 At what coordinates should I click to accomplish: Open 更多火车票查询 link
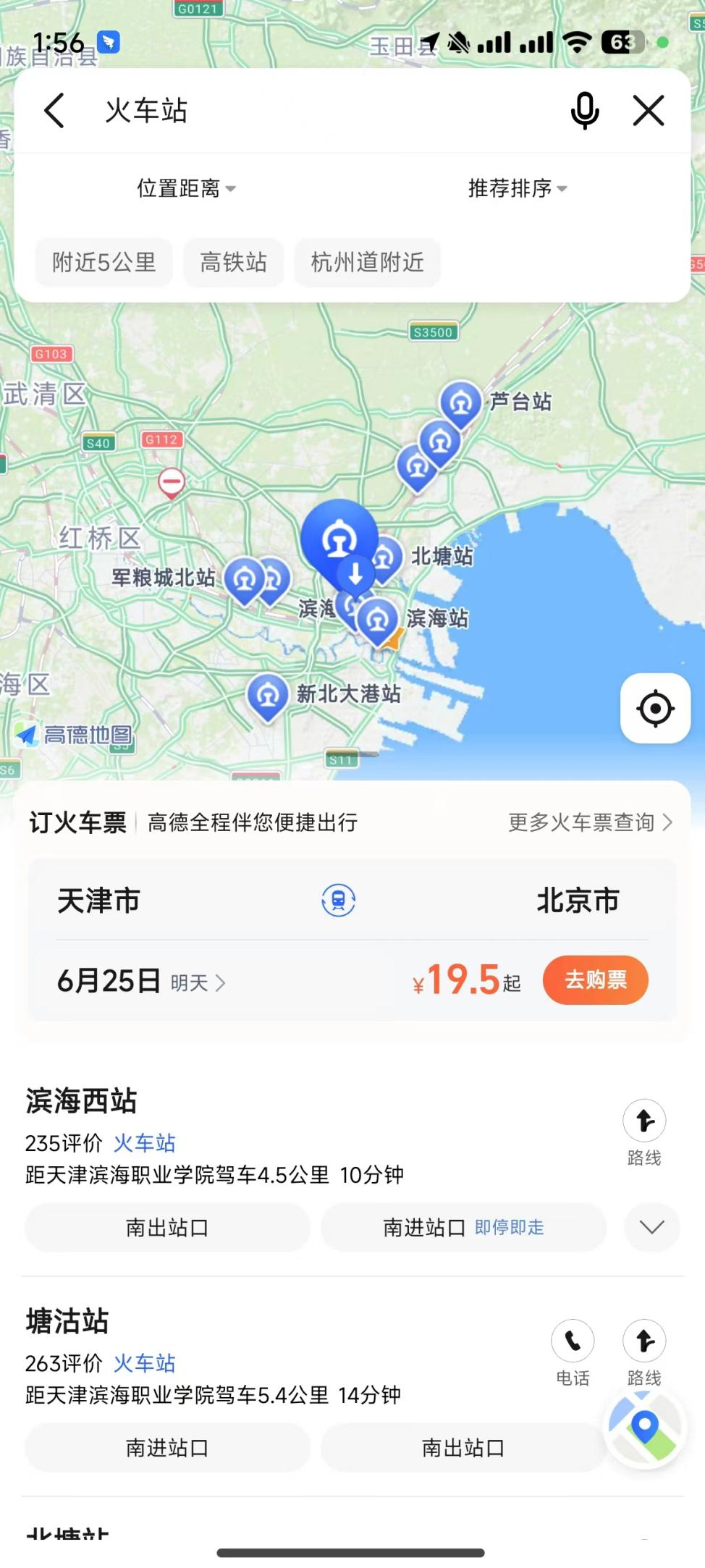point(591,822)
